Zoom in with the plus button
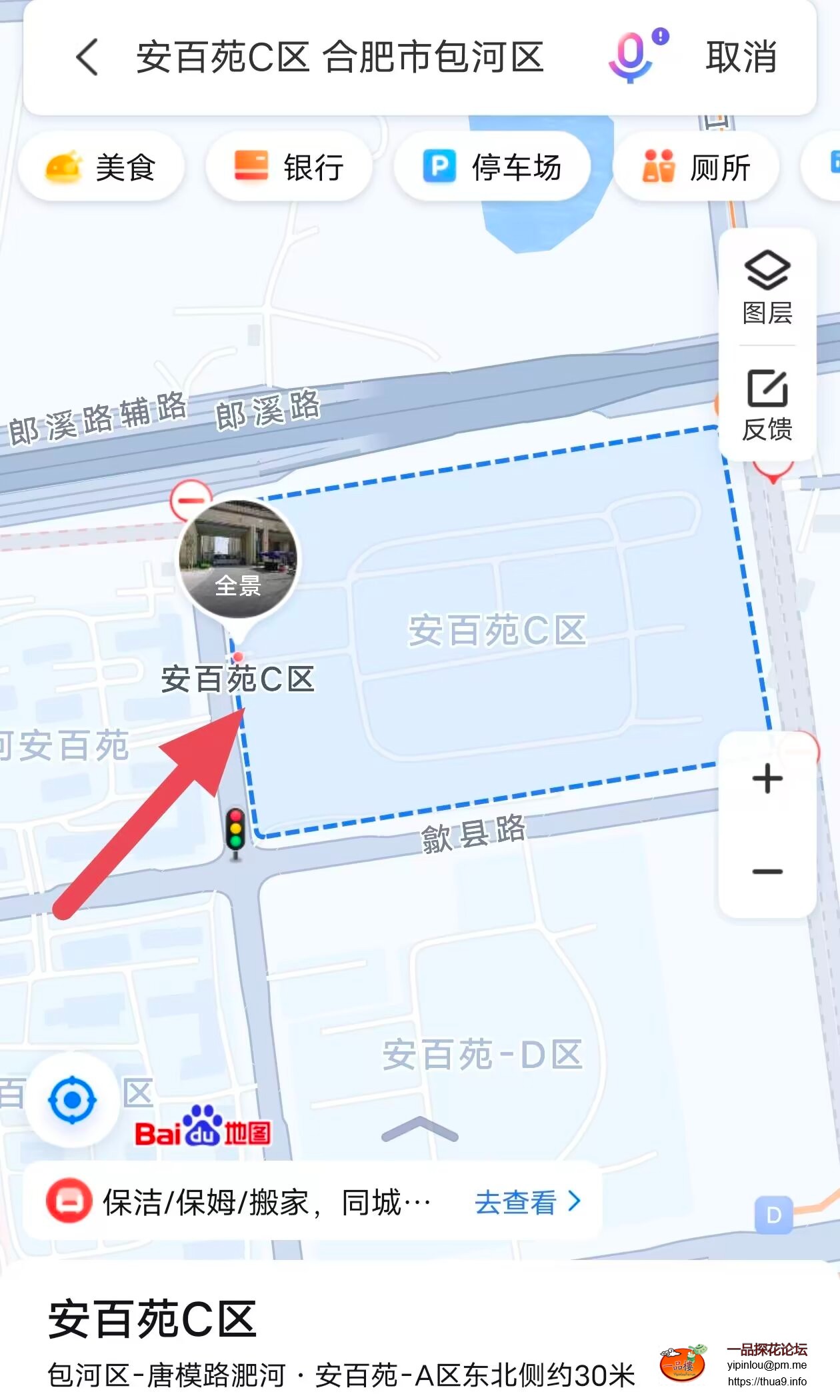The image size is (840, 1400). coord(767,779)
